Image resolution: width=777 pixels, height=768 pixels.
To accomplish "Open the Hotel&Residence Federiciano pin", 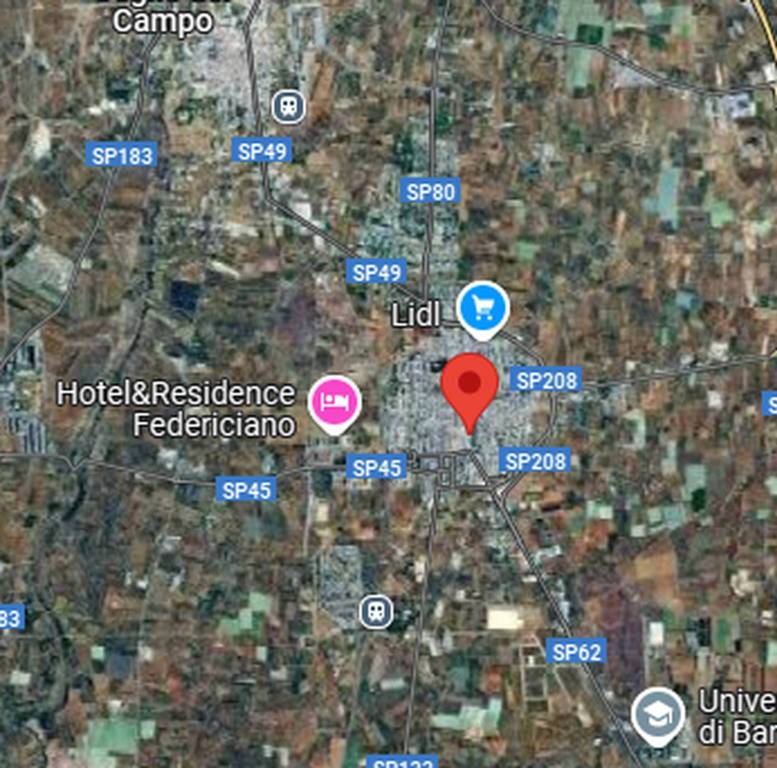I will pos(335,402).
